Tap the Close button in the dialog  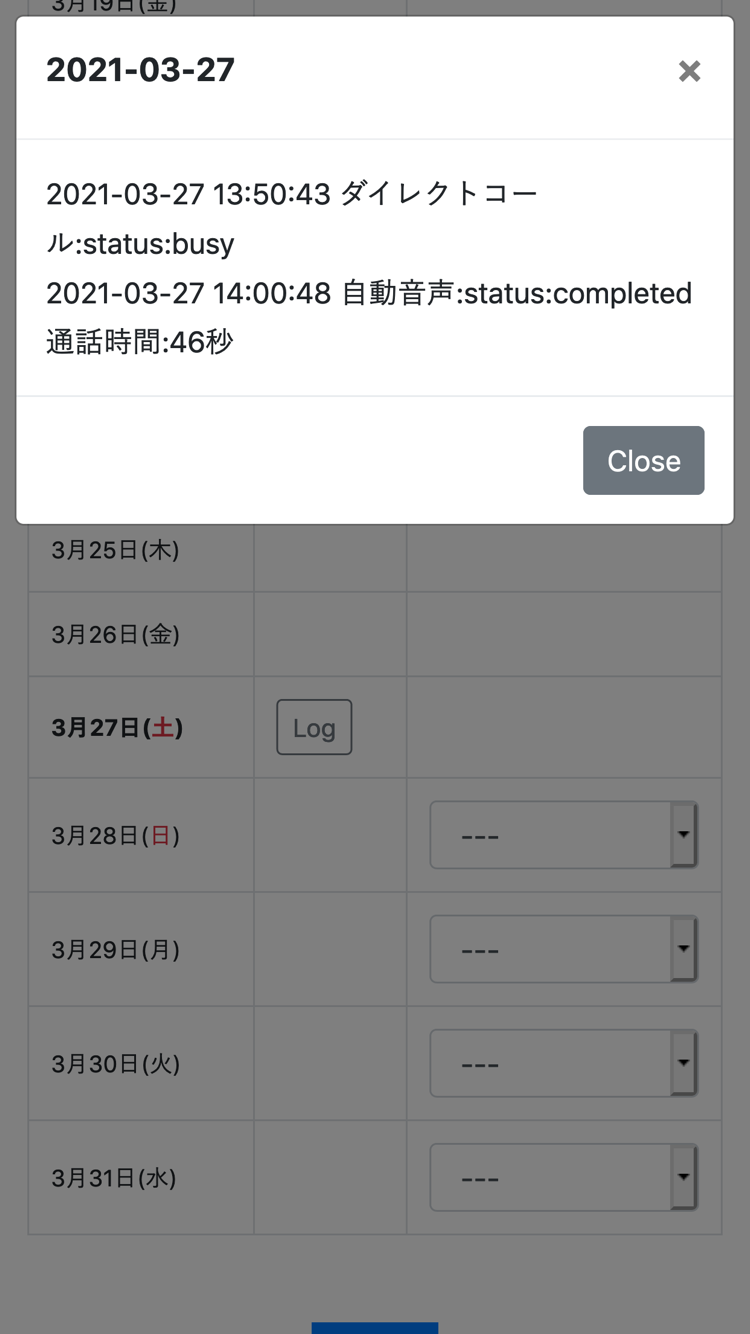[x=644, y=460]
